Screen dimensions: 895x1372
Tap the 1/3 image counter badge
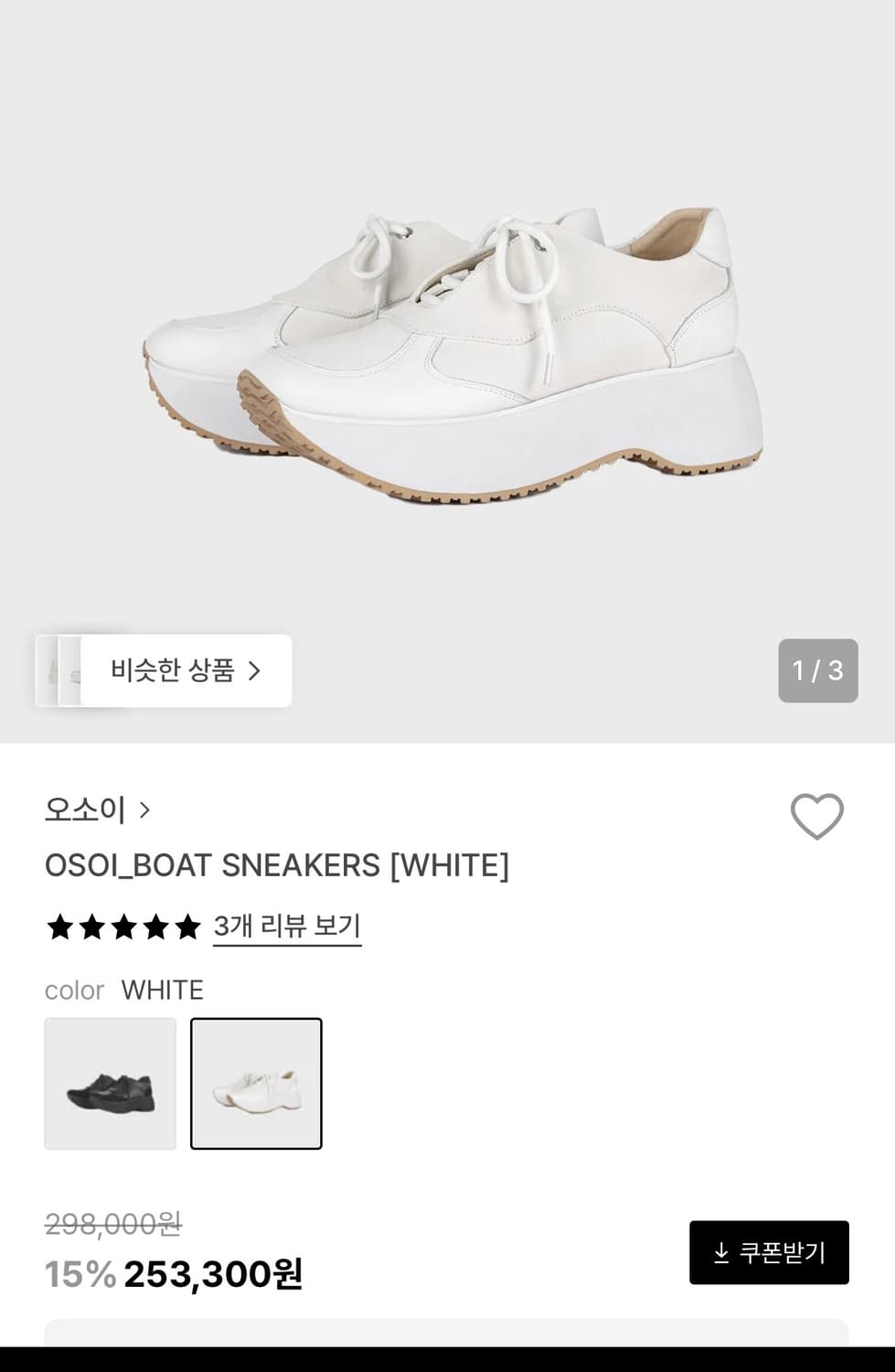818,670
